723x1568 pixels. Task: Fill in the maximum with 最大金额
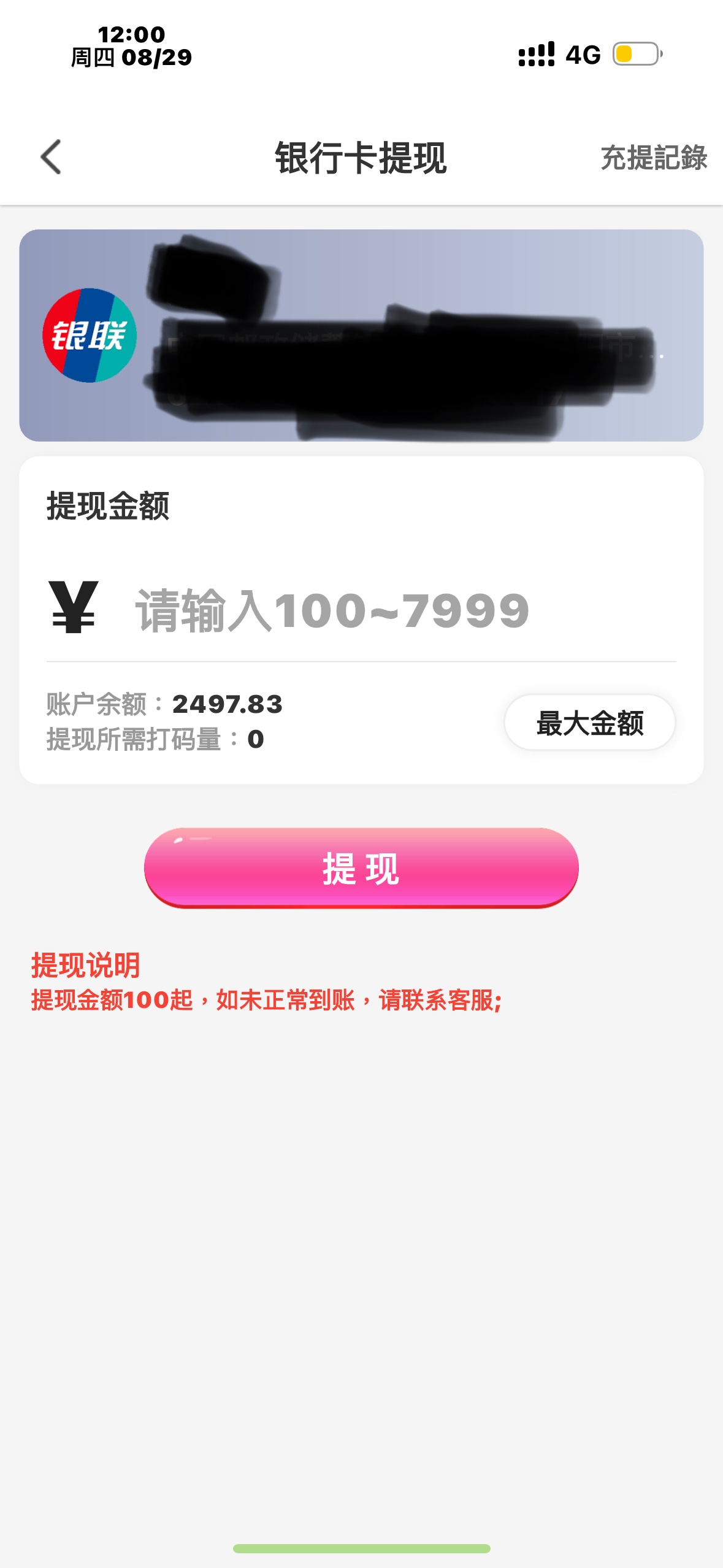[589, 723]
